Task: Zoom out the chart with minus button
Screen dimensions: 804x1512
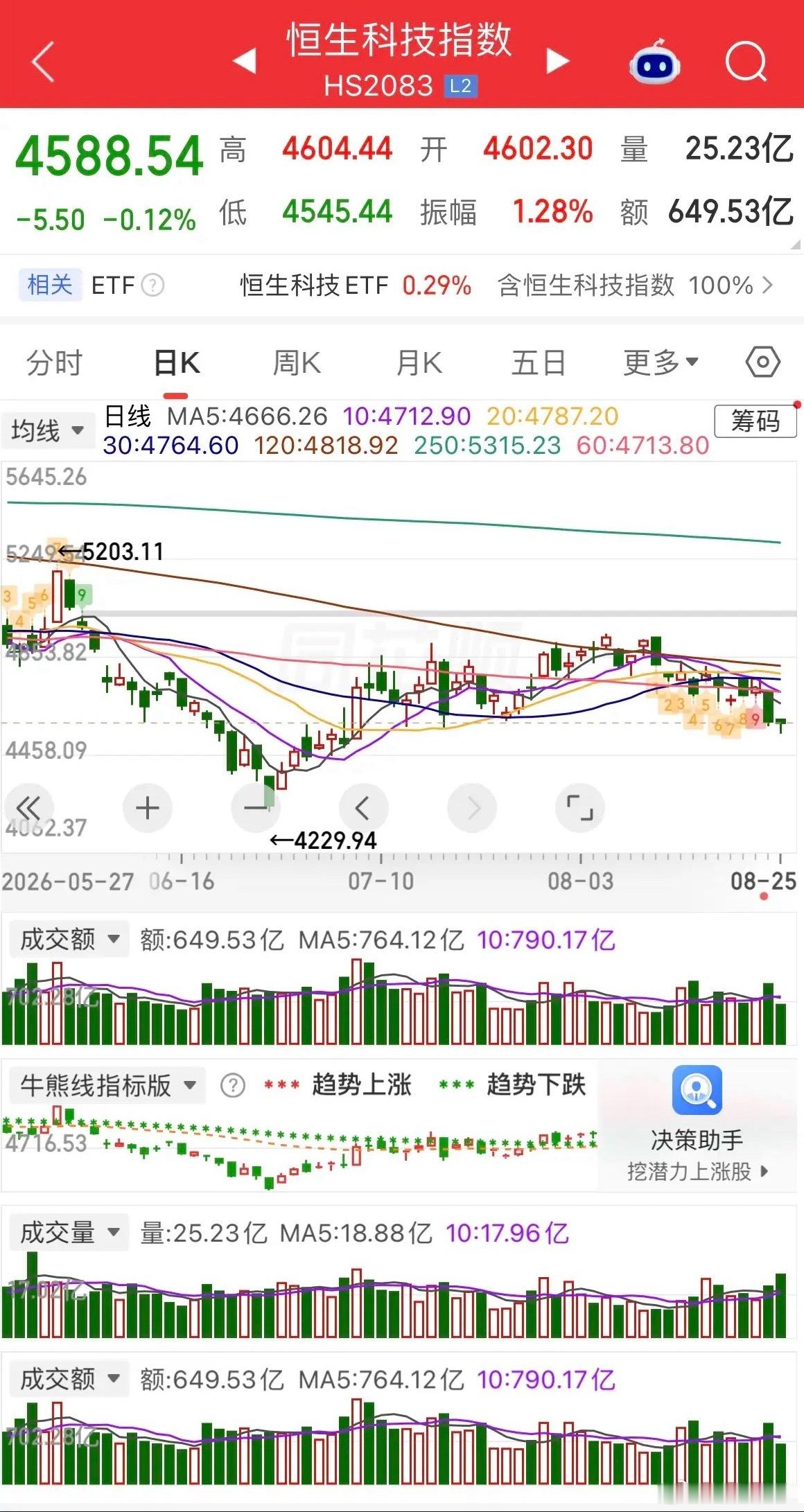Action: (x=256, y=808)
